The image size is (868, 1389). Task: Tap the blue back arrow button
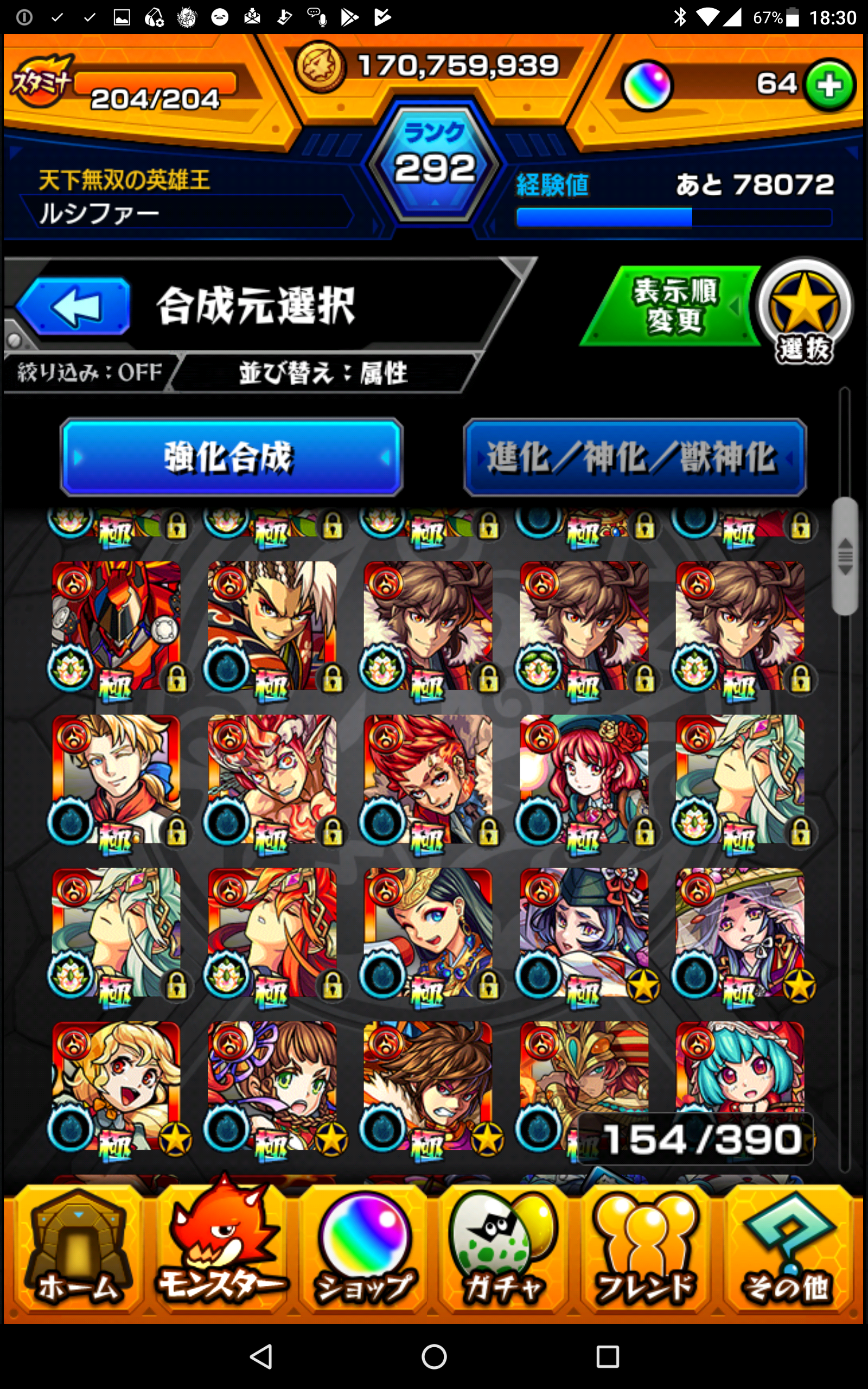pyautogui.click(x=73, y=306)
